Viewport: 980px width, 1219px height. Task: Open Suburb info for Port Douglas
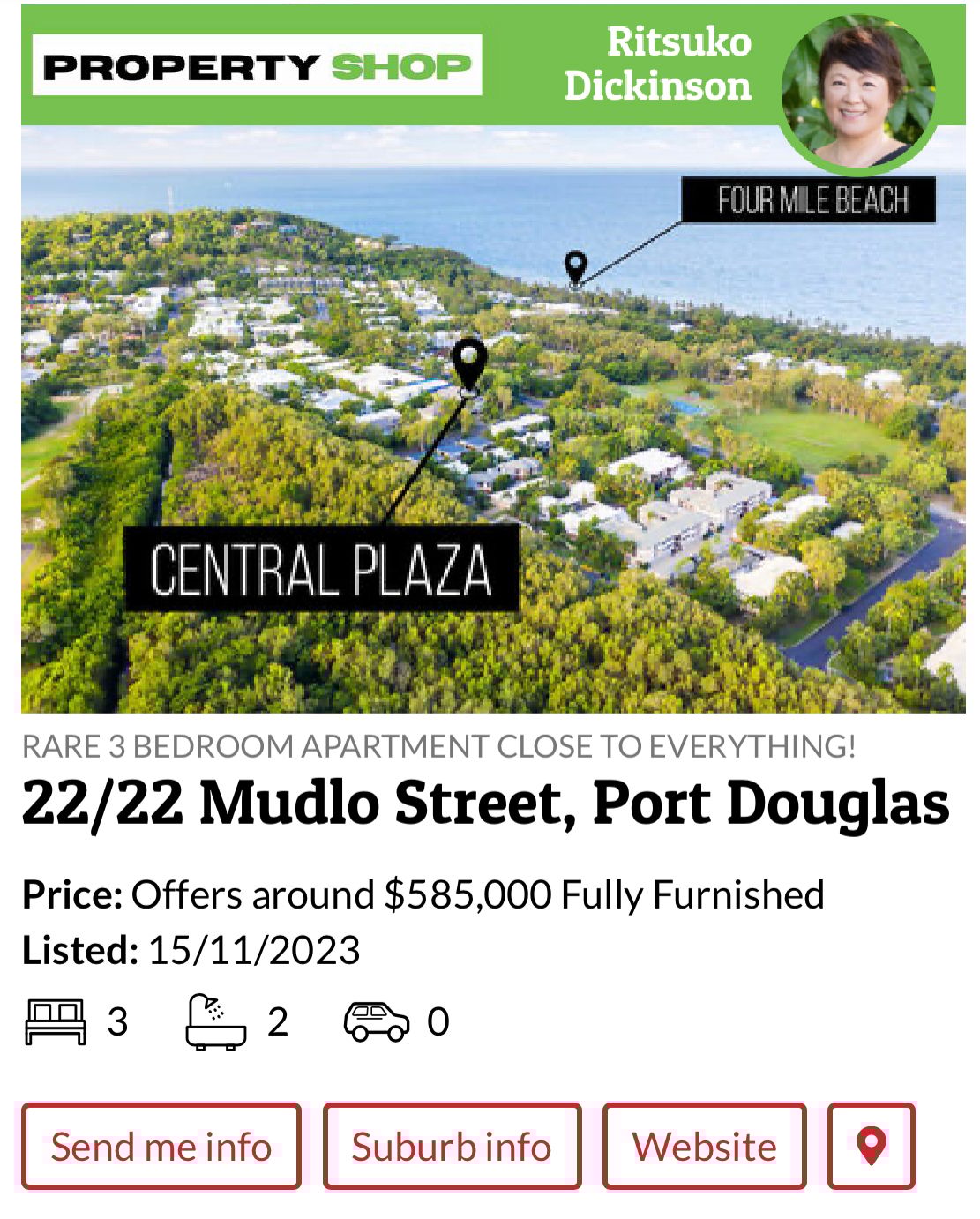tap(452, 1147)
